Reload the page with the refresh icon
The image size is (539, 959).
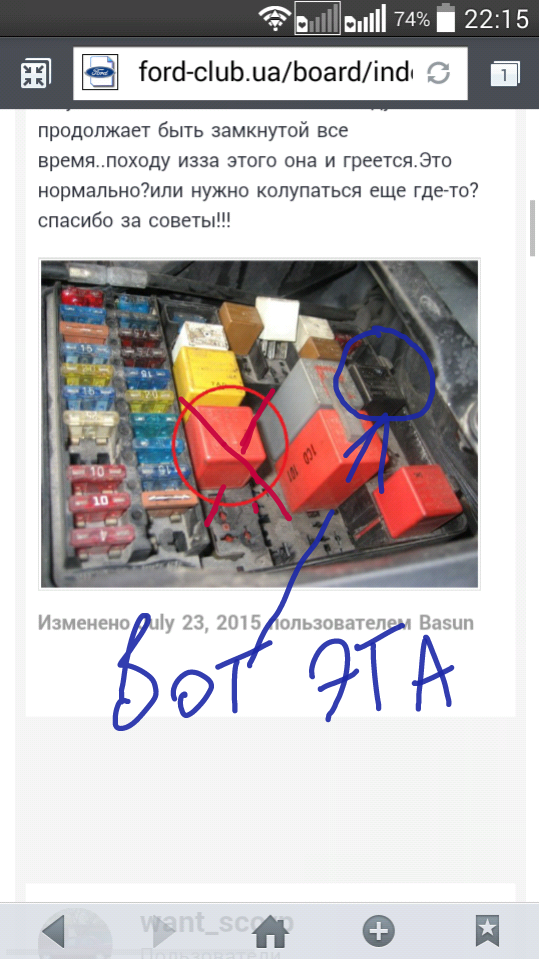pos(438,73)
